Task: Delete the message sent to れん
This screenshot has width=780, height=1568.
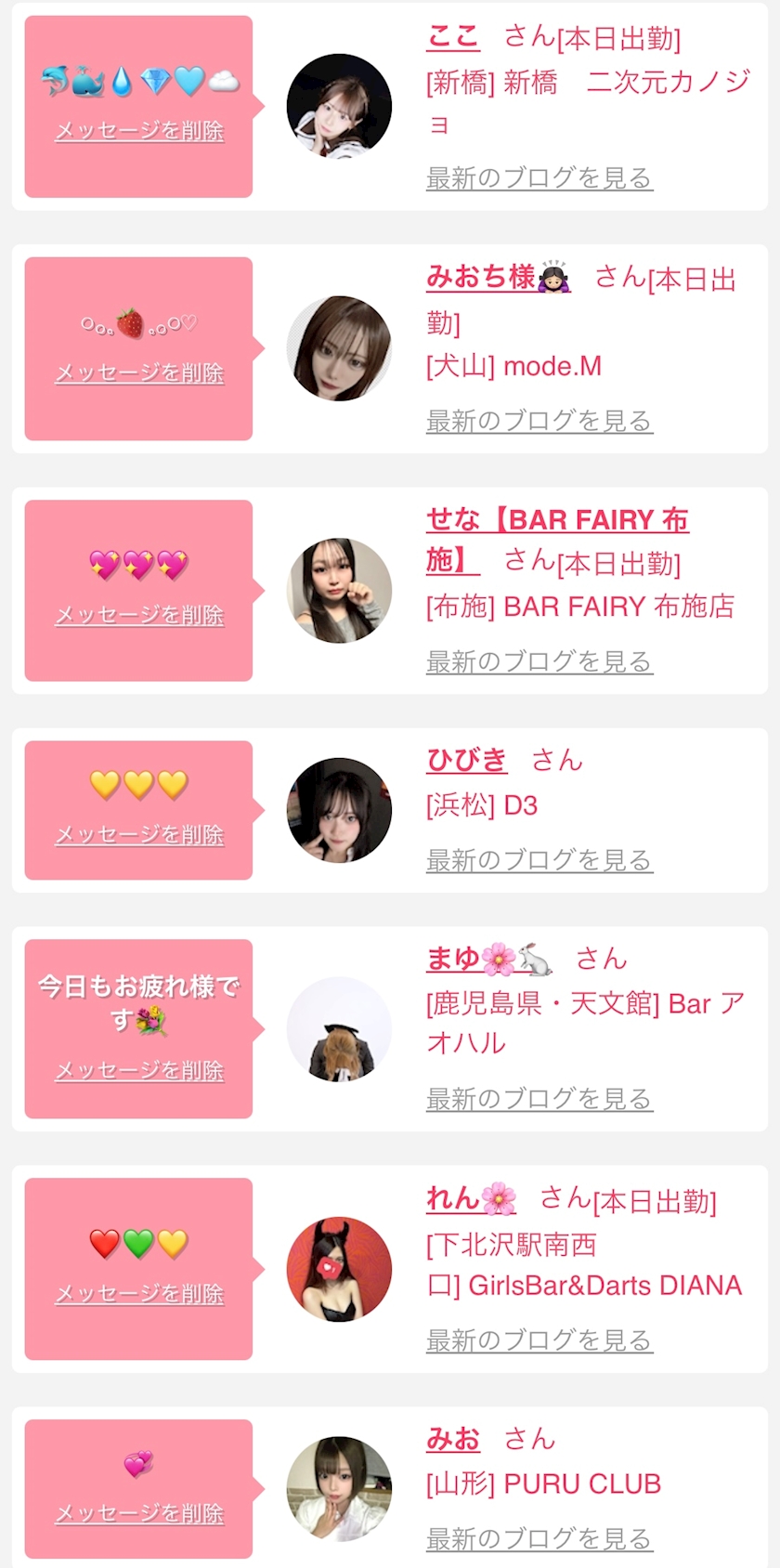Action: point(139,1294)
